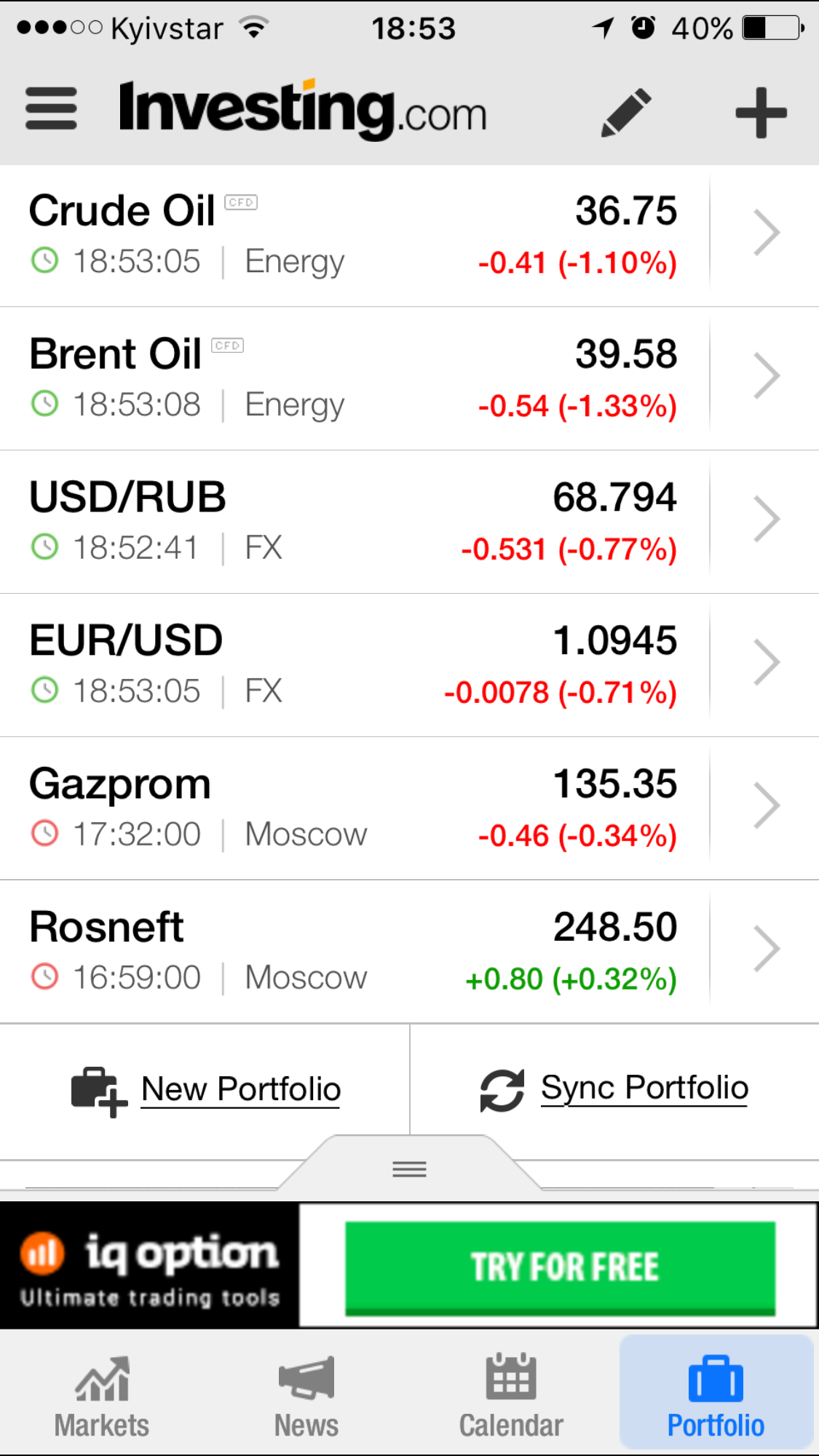The width and height of the screenshot is (819, 1456).
Task: Switch to the News tab
Action: (x=306, y=1397)
